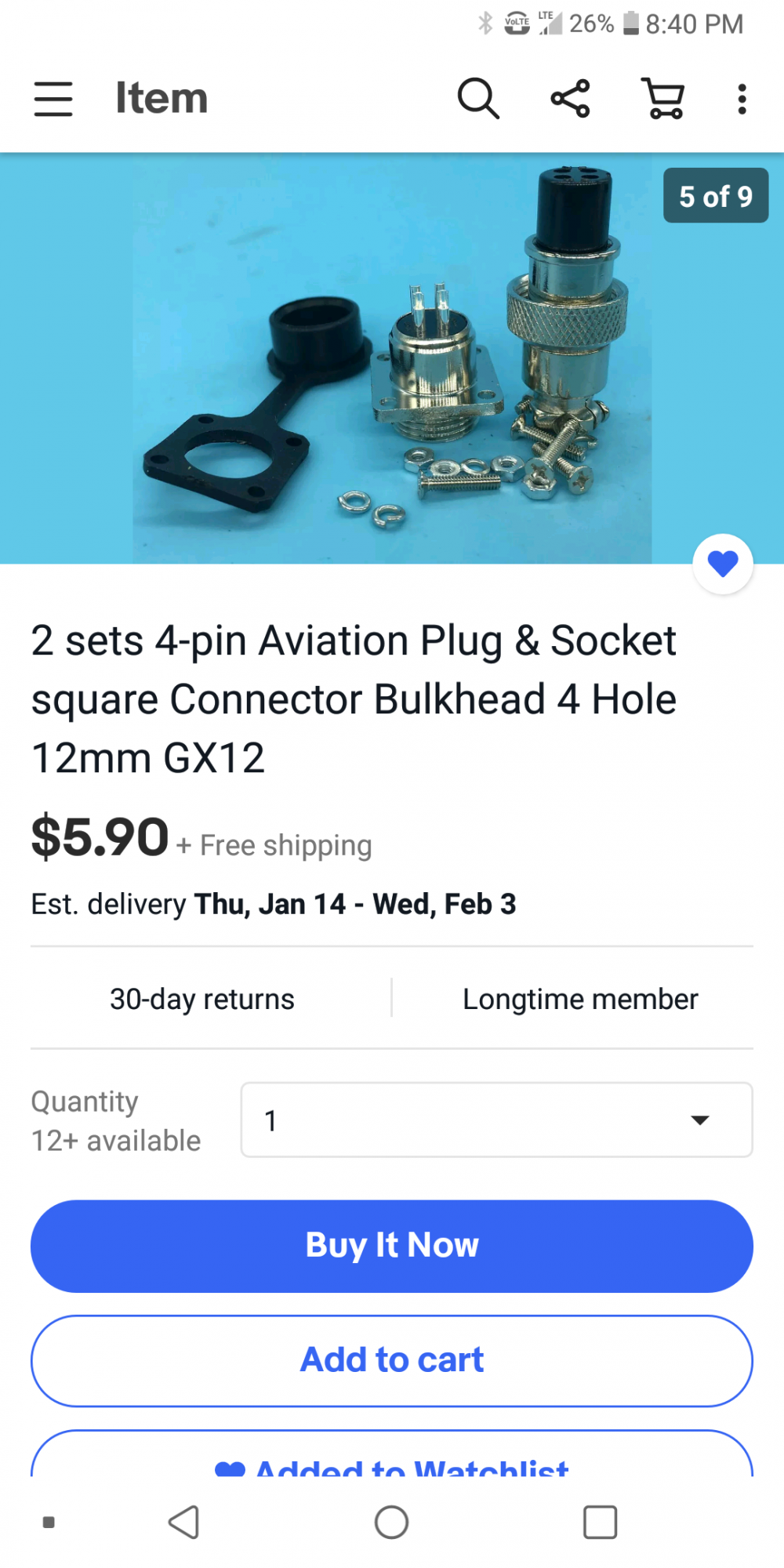Open the hamburger navigation menu

[x=53, y=99]
